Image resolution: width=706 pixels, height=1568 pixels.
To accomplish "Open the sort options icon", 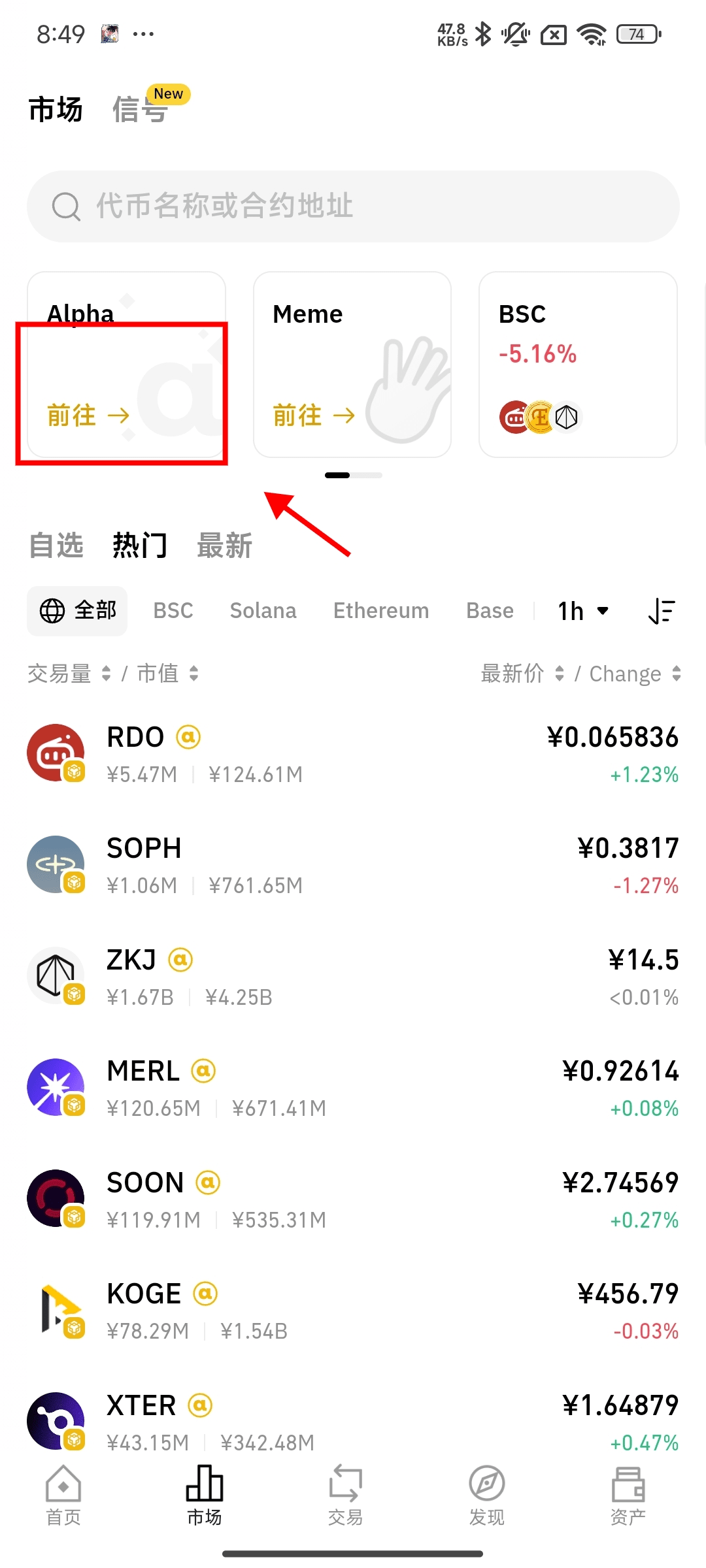I will (662, 612).
